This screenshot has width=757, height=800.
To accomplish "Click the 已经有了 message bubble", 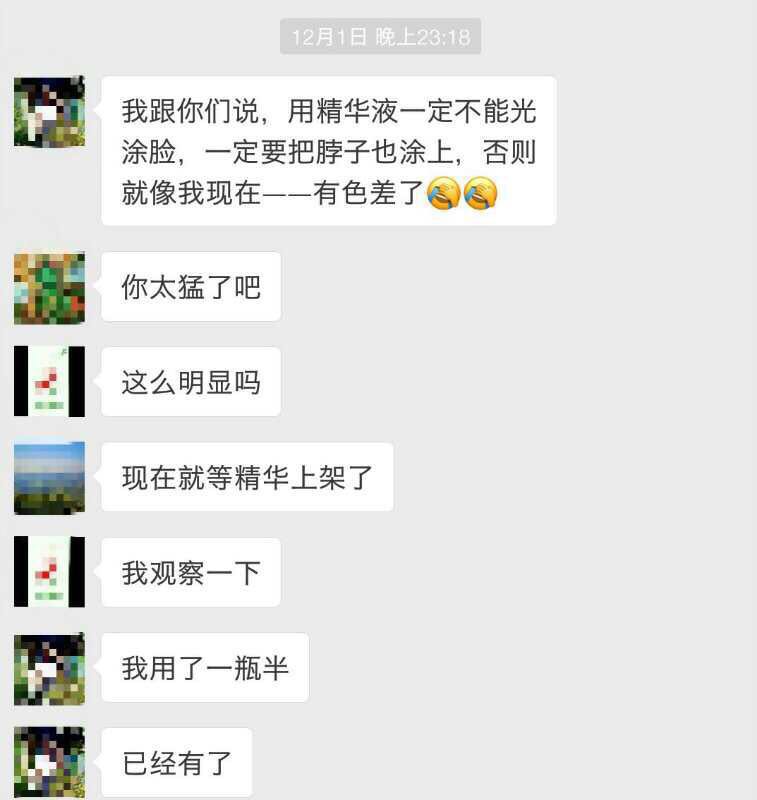I will click(176, 762).
